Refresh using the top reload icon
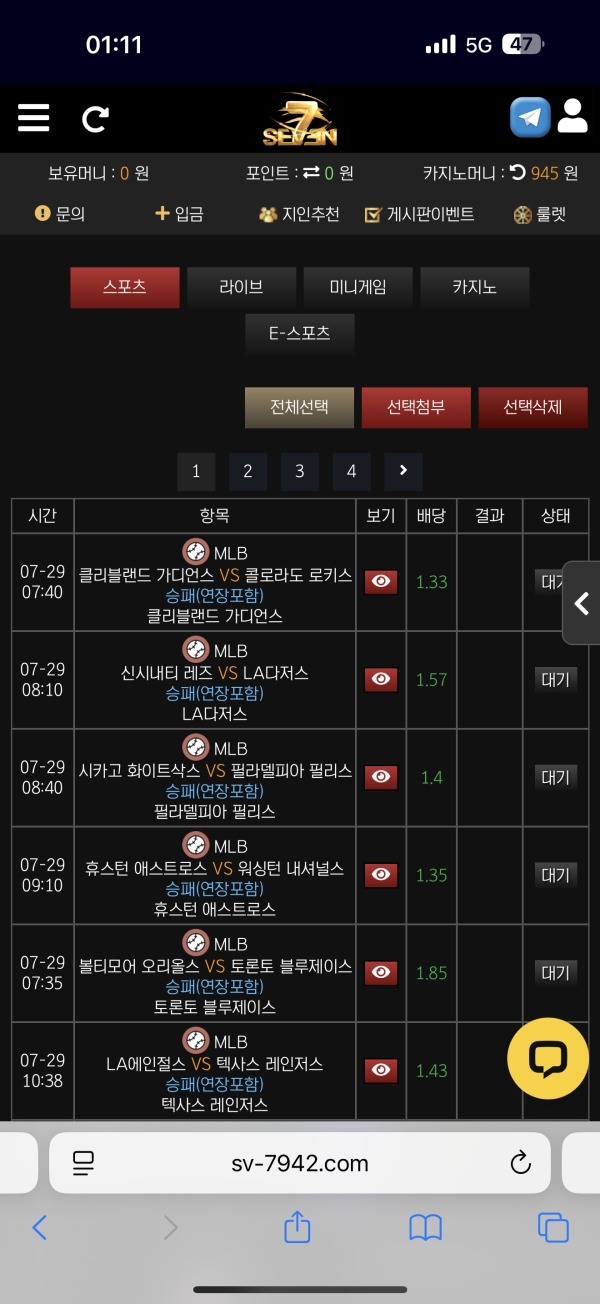 pos(95,120)
